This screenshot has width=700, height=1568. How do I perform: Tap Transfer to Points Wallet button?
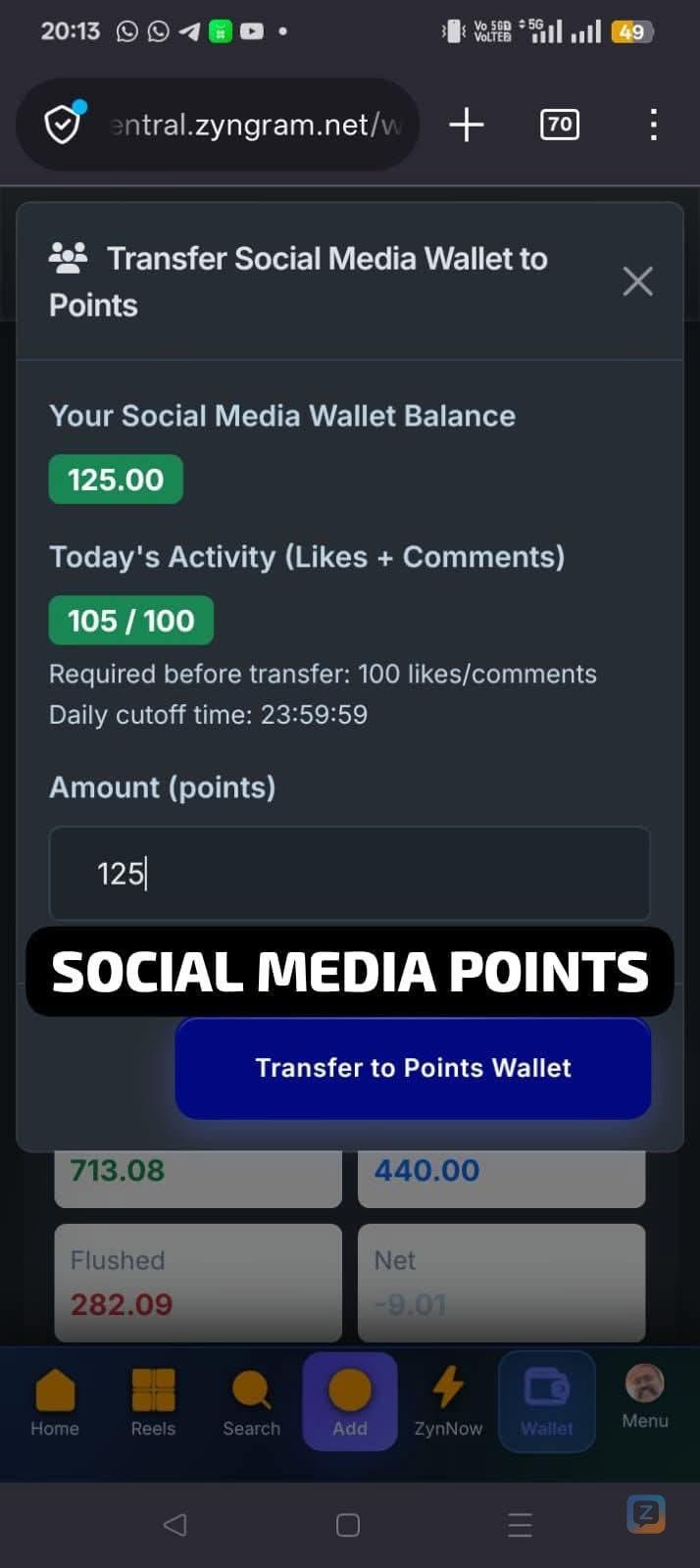(x=413, y=1068)
